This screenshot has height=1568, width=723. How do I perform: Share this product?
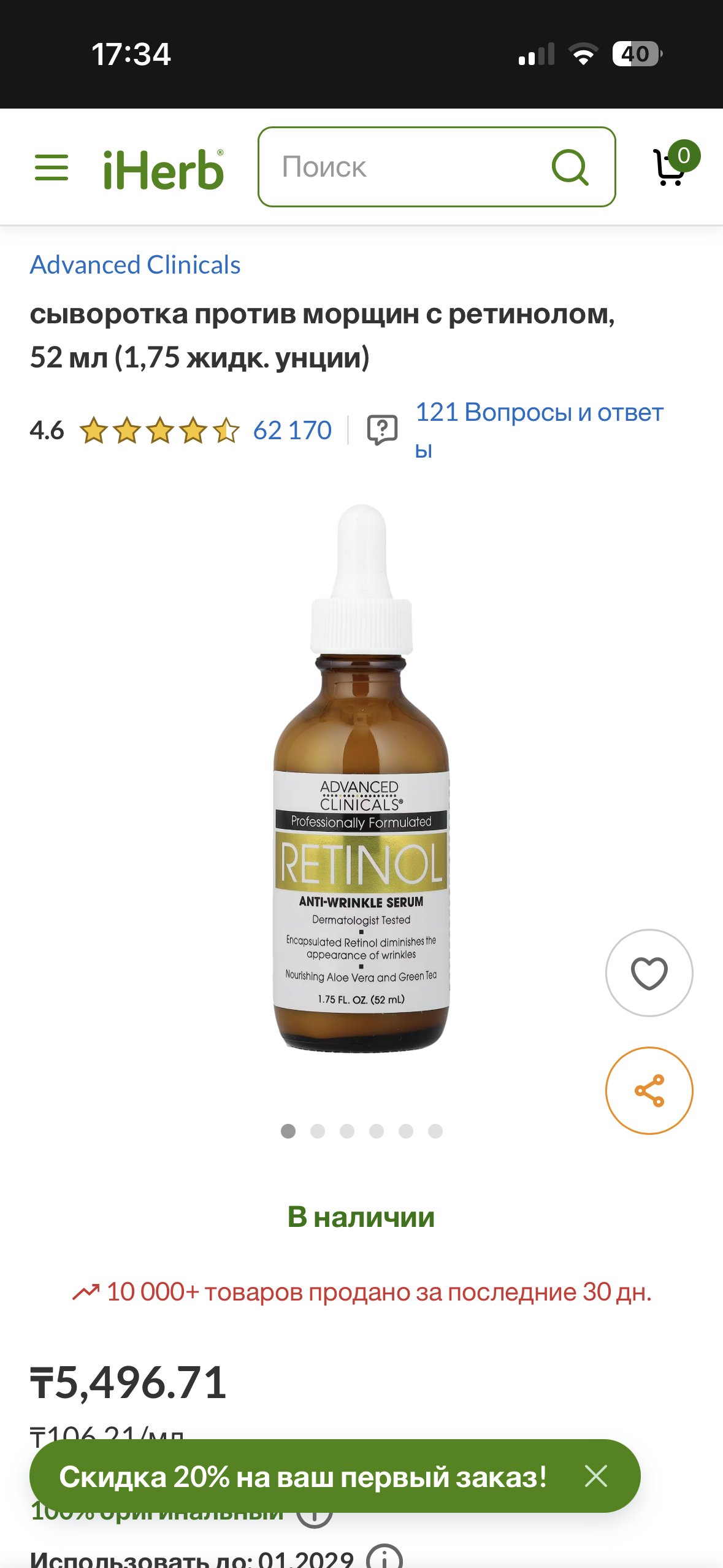[649, 1091]
